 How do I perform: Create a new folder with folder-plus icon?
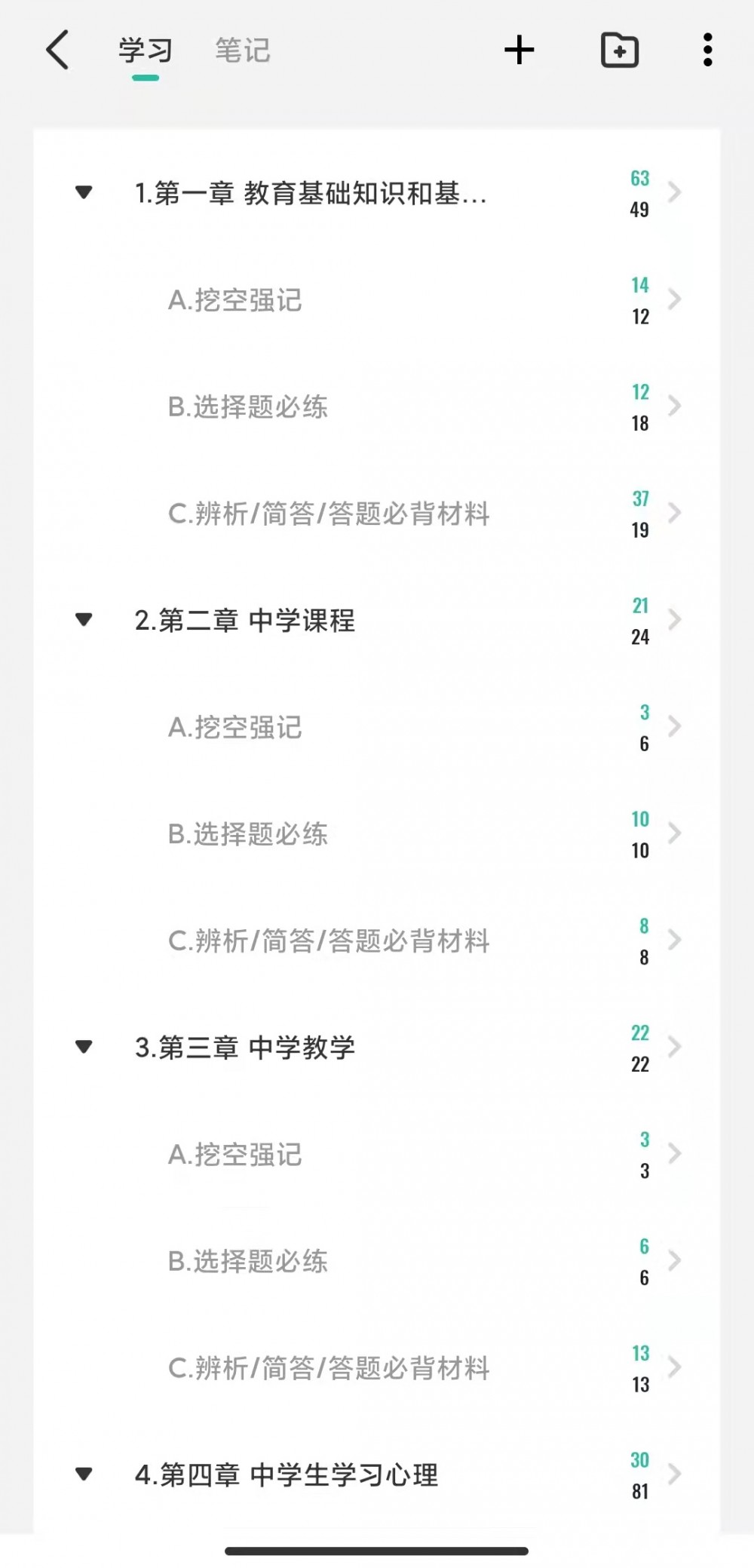click(x=620, y=50)
